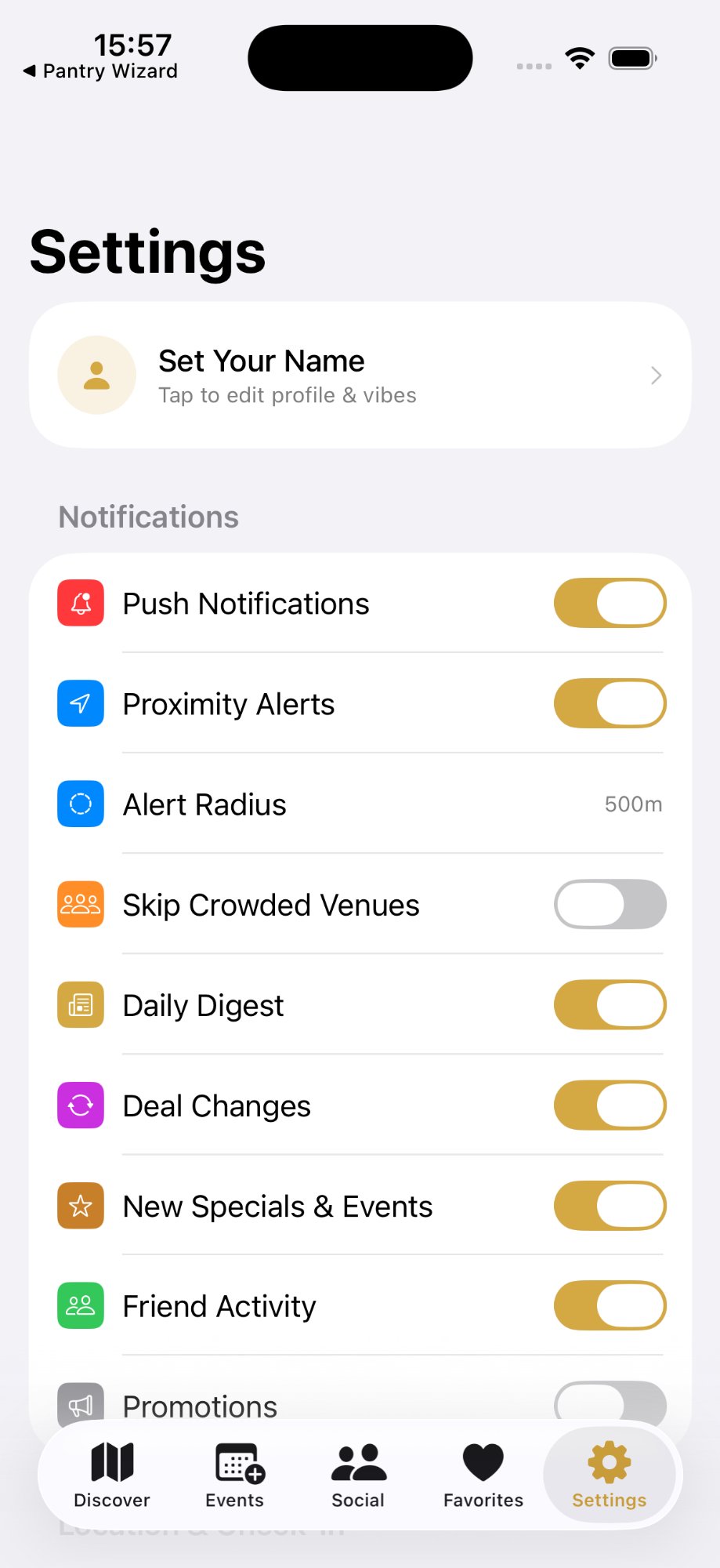Click the orange Skip Crowded Venues crowd icon
720x1568 pixels.
(x=79, y=904)
